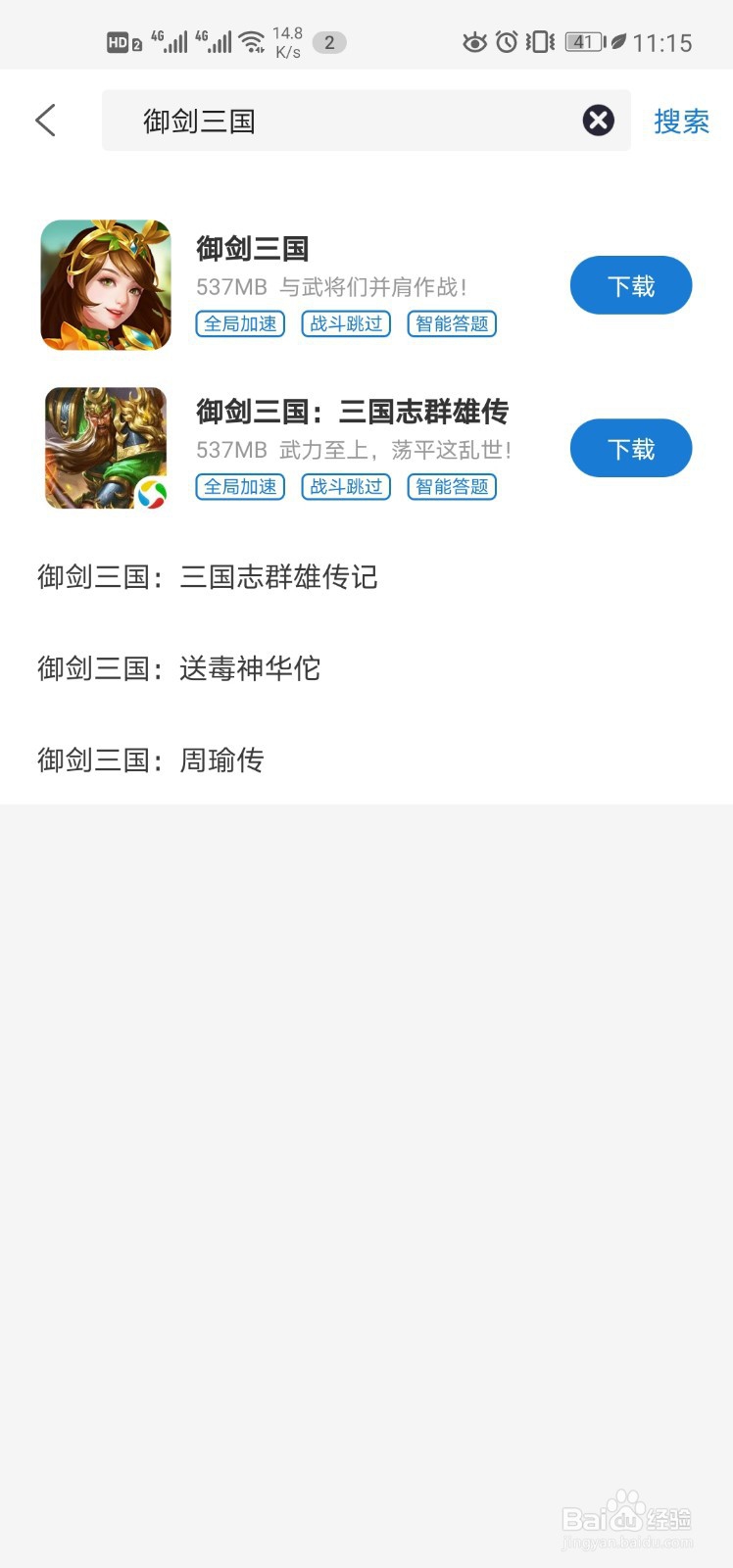This screenshot has height=1568, width=733.
Task: Enable 全局加速 tag for 御剑三国
Action: (x=240, y=324)
